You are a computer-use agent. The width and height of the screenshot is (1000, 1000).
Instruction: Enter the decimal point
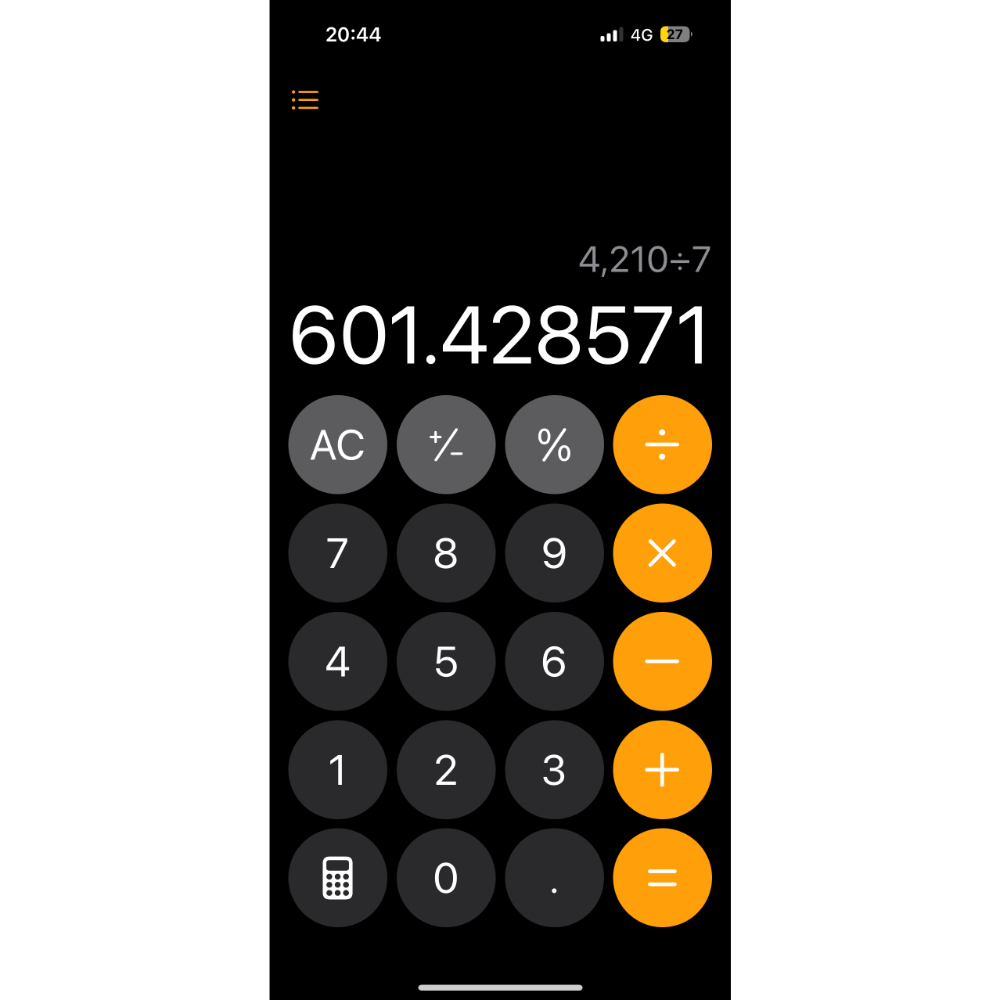point(554,878)
